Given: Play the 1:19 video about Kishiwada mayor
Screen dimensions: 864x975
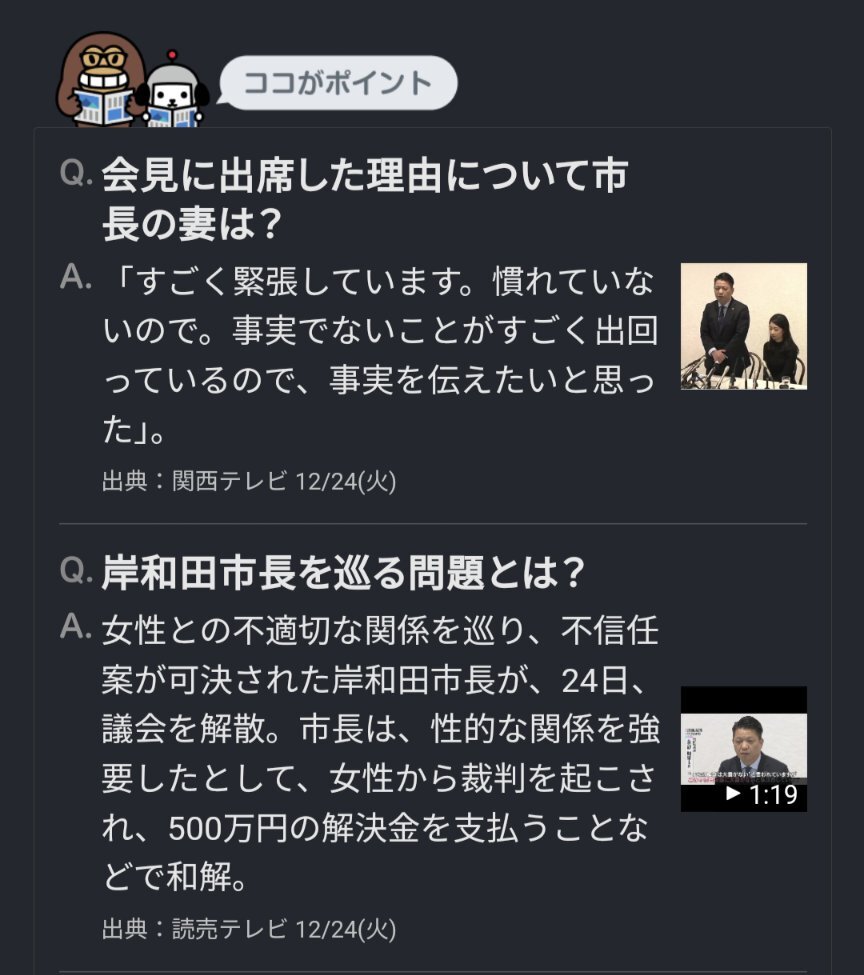Looking at the screenshot, I should tap(743, 748).
